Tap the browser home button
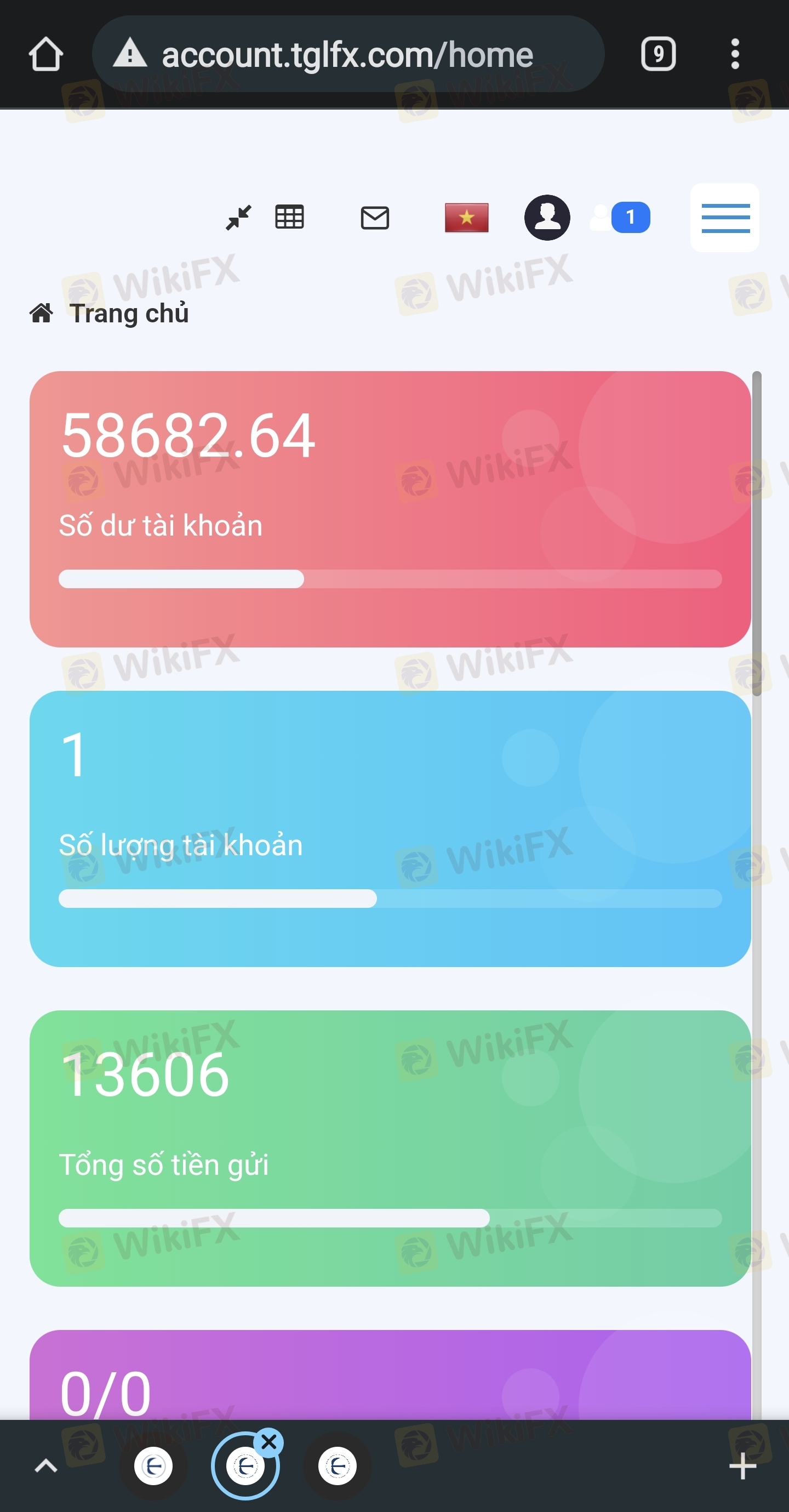This screenshot has height=1512, width=789. pos(46,54)
